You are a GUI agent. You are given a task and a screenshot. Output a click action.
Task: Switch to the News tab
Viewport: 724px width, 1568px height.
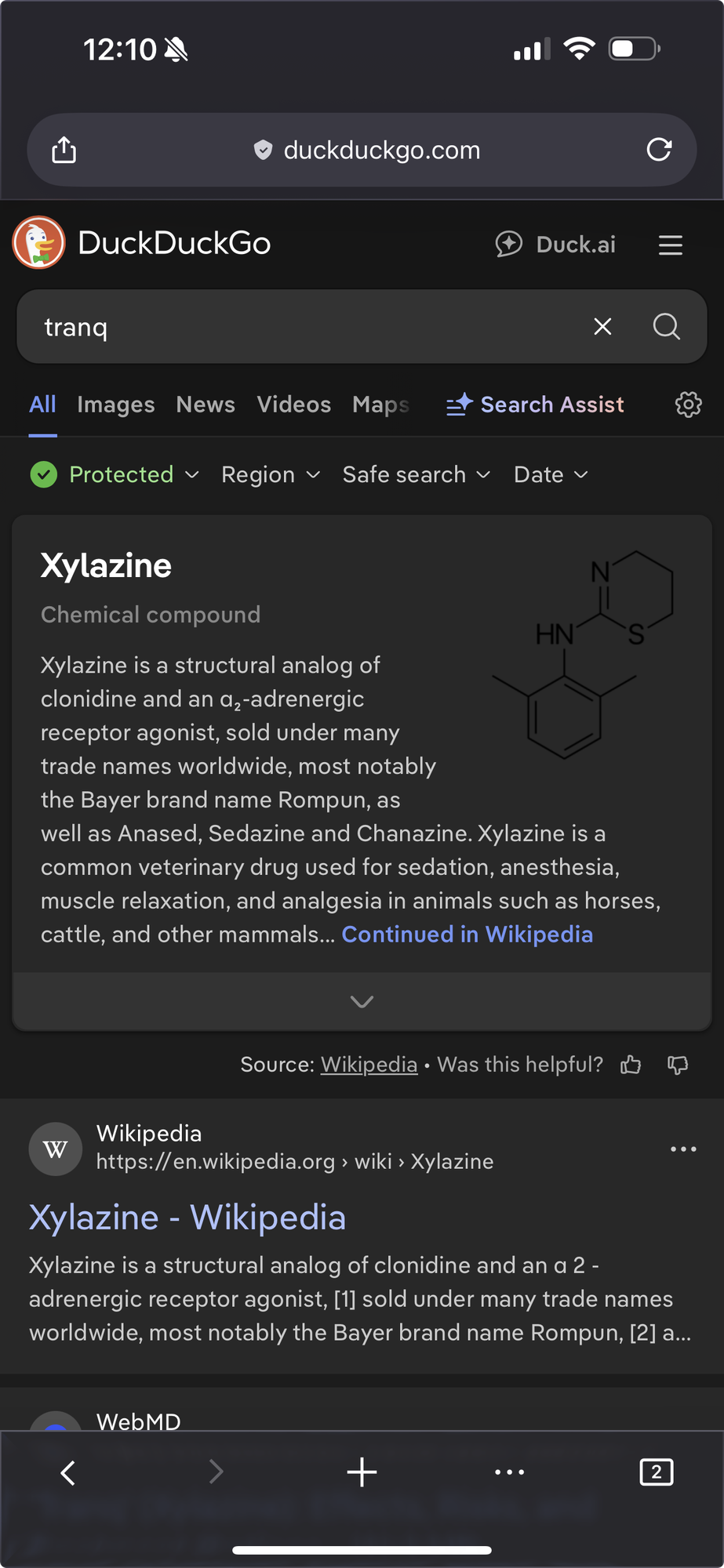[x=206, y=405]
